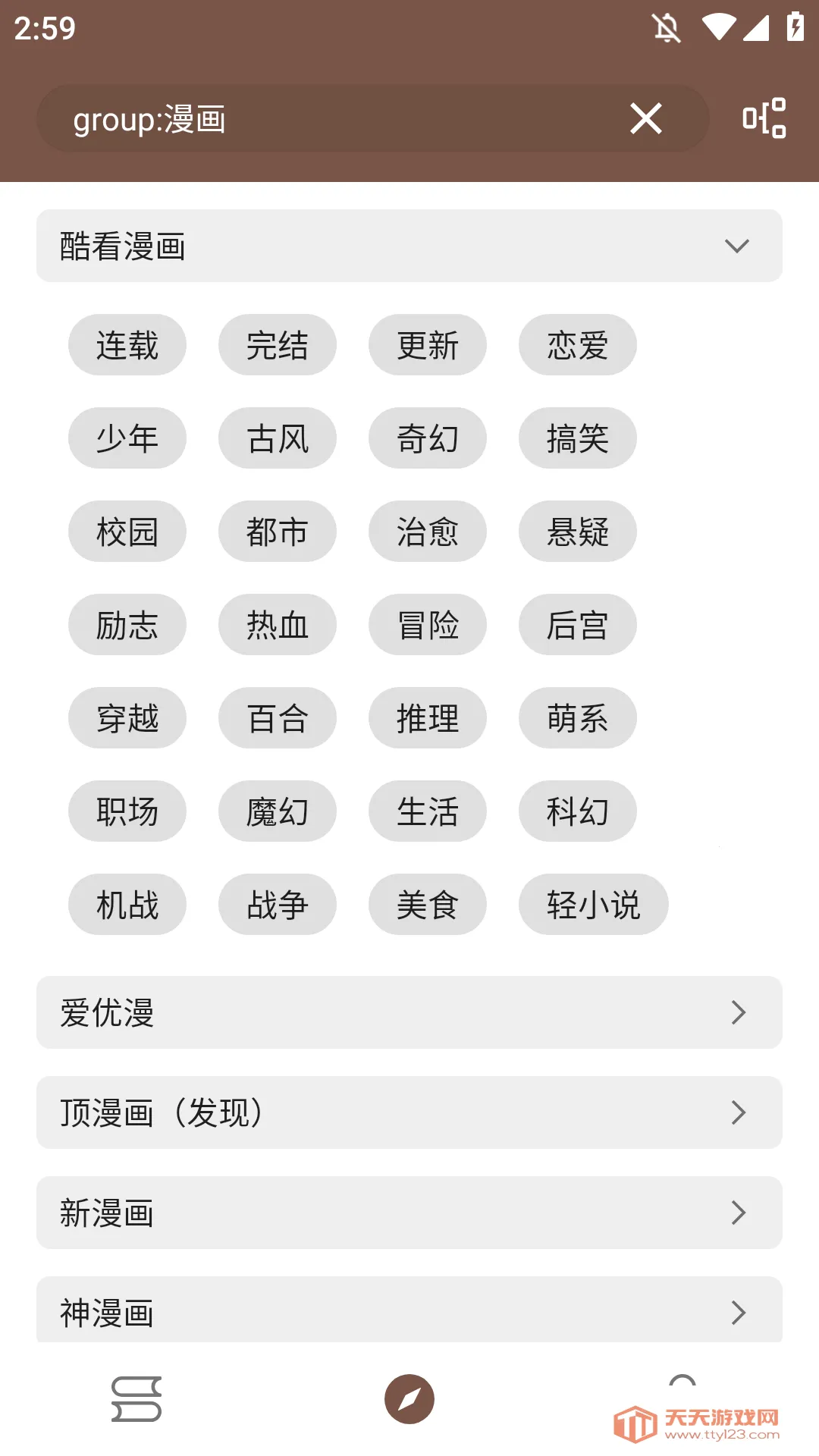Clear the search field with the X icon

pyautogui.click(x=645, y=118)
